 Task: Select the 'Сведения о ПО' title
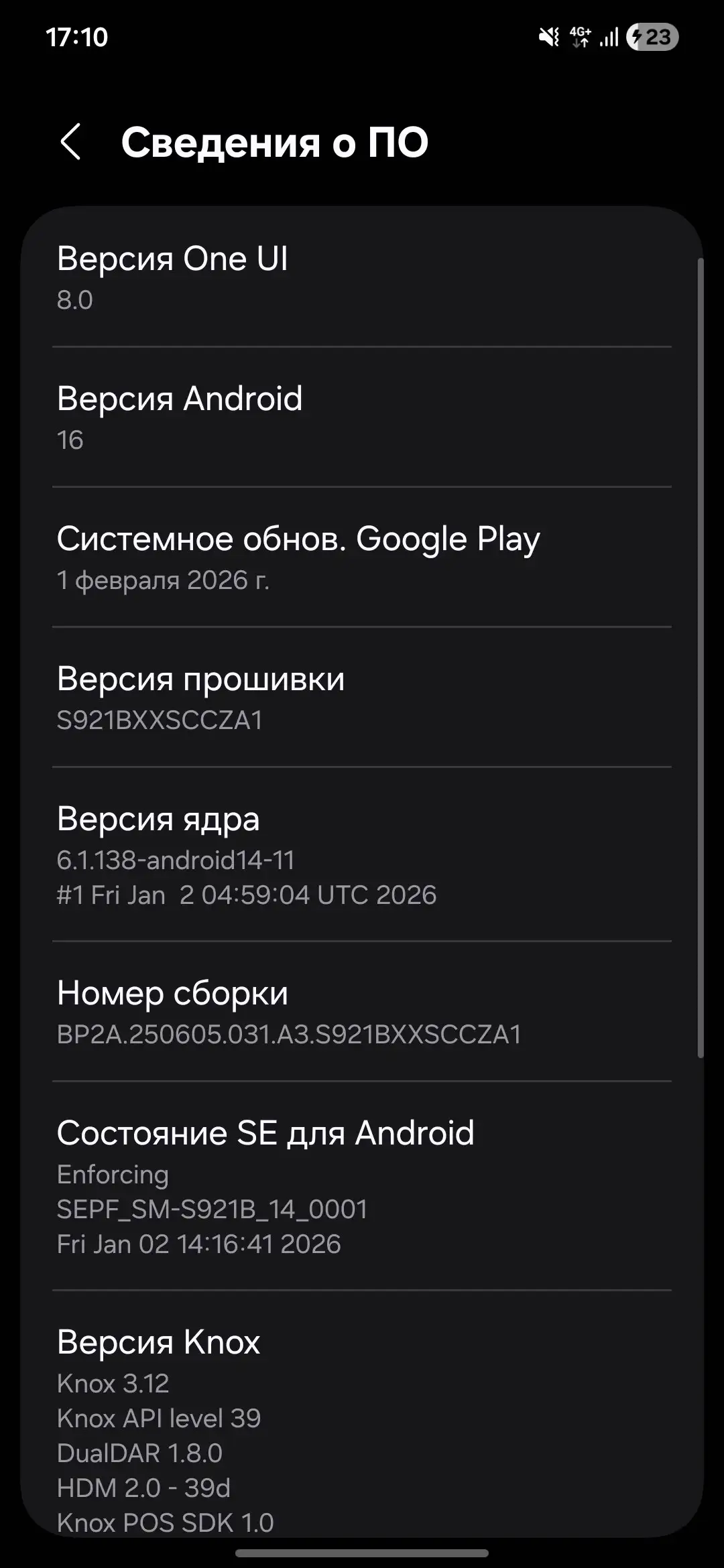pos(275,142)
